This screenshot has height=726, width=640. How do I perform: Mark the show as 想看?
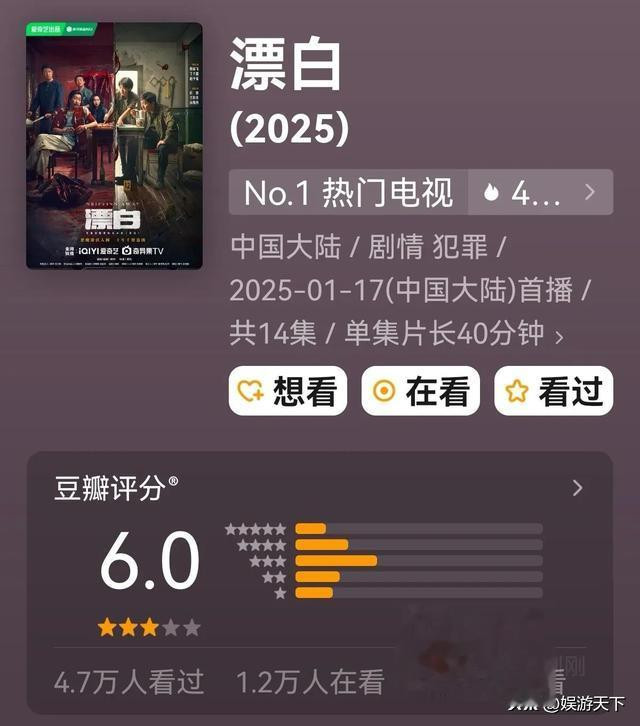(x=288, y=392)
